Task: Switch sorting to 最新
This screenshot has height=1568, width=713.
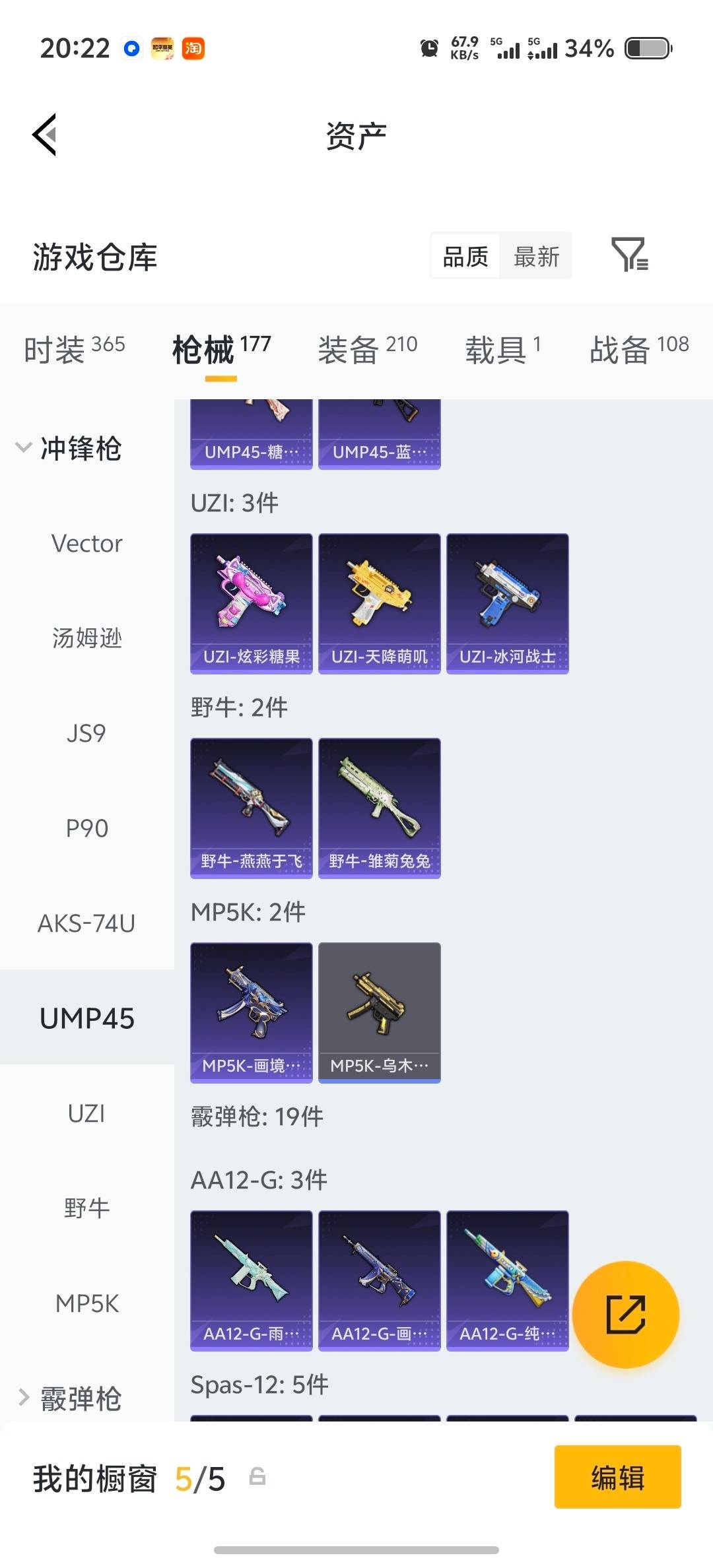Action: pyautogui.click(x=536, y=256)
